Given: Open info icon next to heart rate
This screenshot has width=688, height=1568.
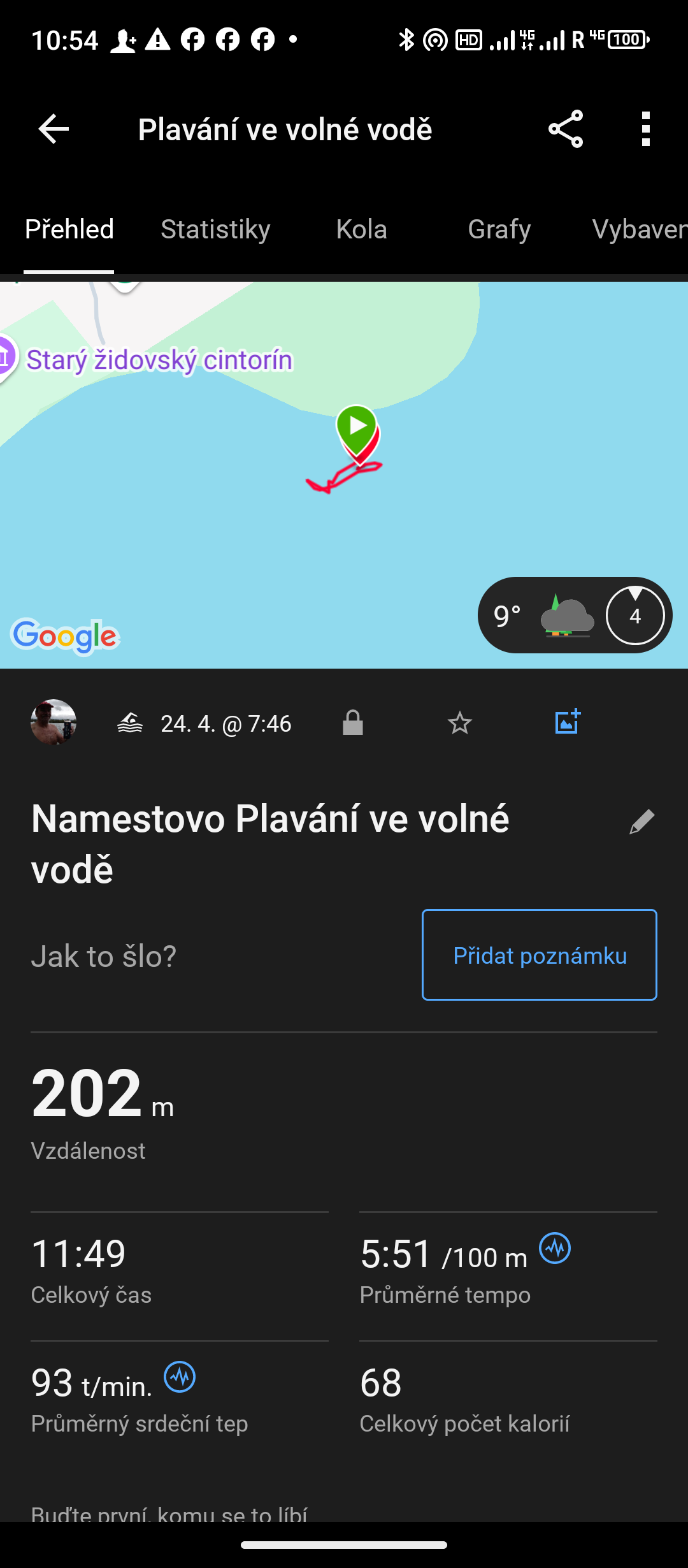Looking at the screenshot, I should click(180, 1377).
